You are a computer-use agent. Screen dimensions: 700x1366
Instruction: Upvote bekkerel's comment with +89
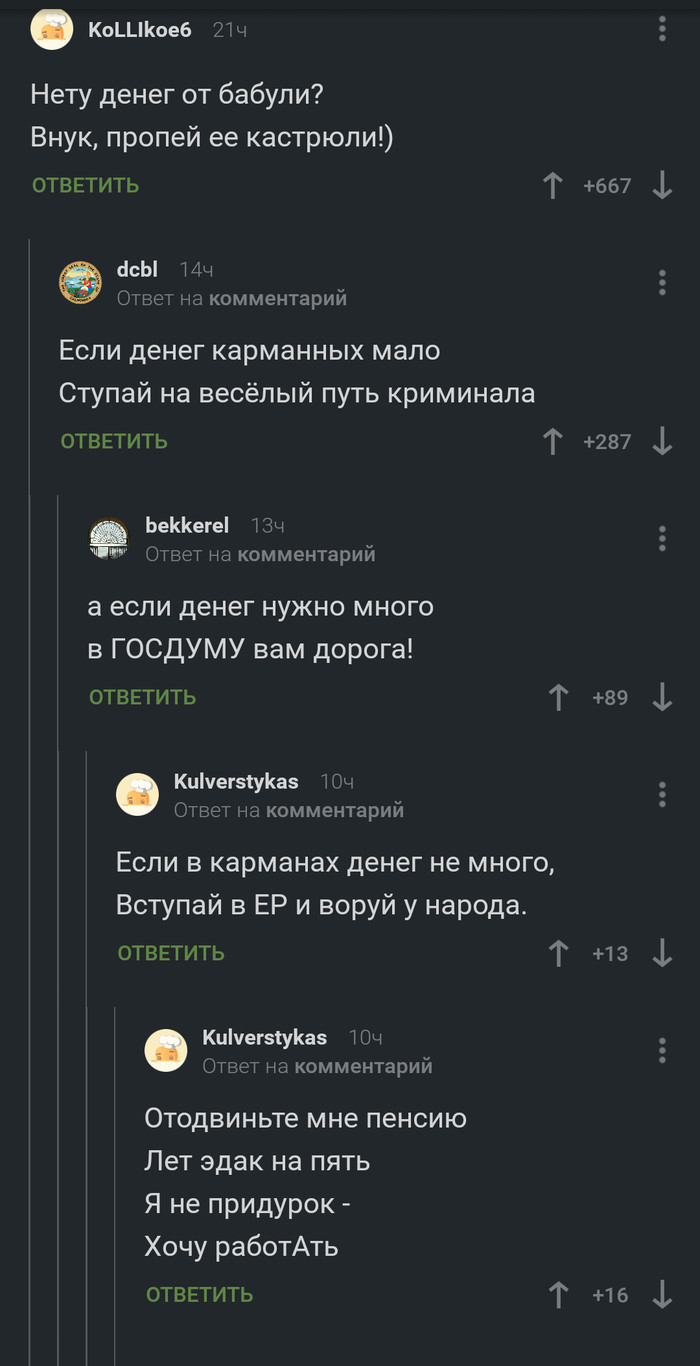coord(559,697)
